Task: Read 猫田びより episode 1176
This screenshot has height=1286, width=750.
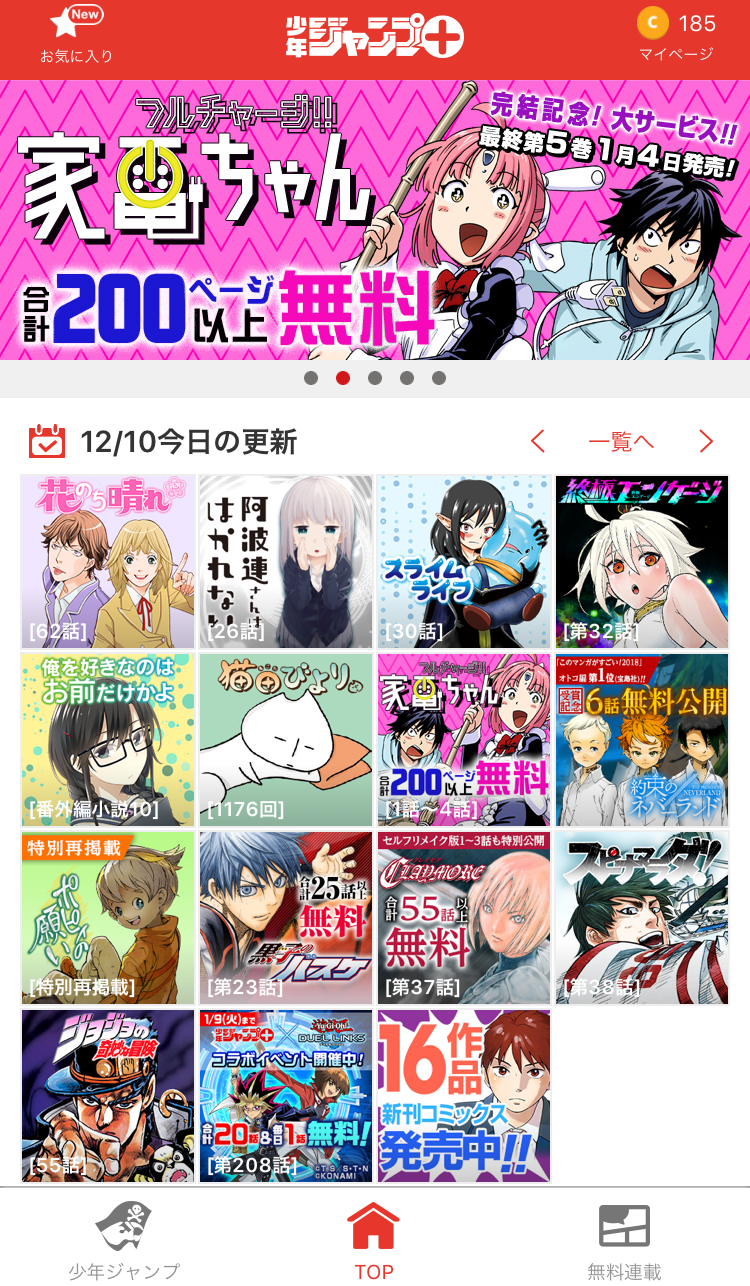Action: pyautogui.click(x=286, y=740)
